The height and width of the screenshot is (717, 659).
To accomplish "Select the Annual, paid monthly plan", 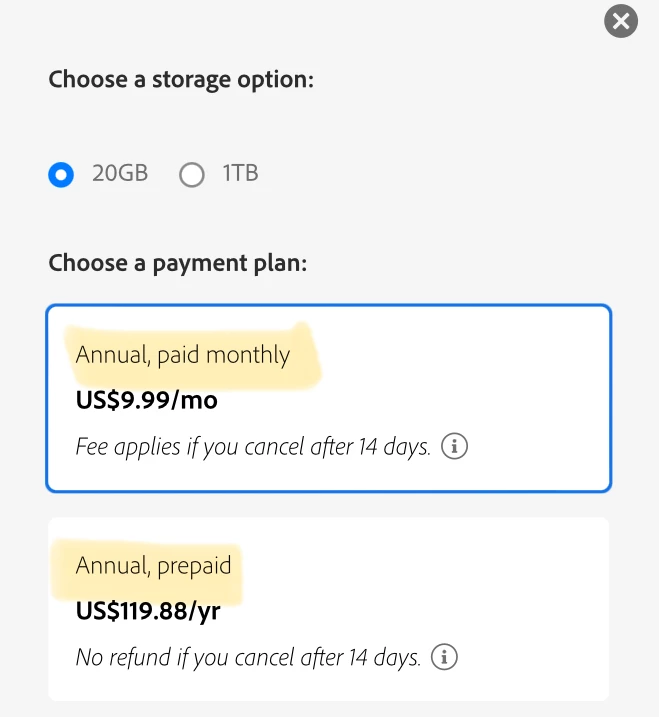I will [x=328, y=398].
